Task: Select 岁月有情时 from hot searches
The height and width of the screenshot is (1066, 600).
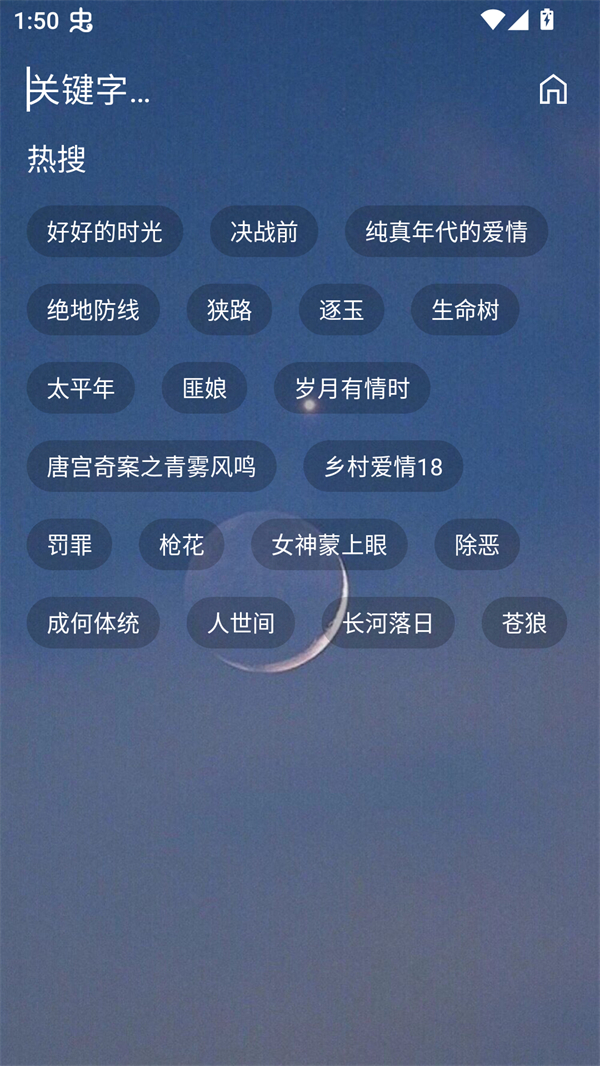Action: [352, 388]
